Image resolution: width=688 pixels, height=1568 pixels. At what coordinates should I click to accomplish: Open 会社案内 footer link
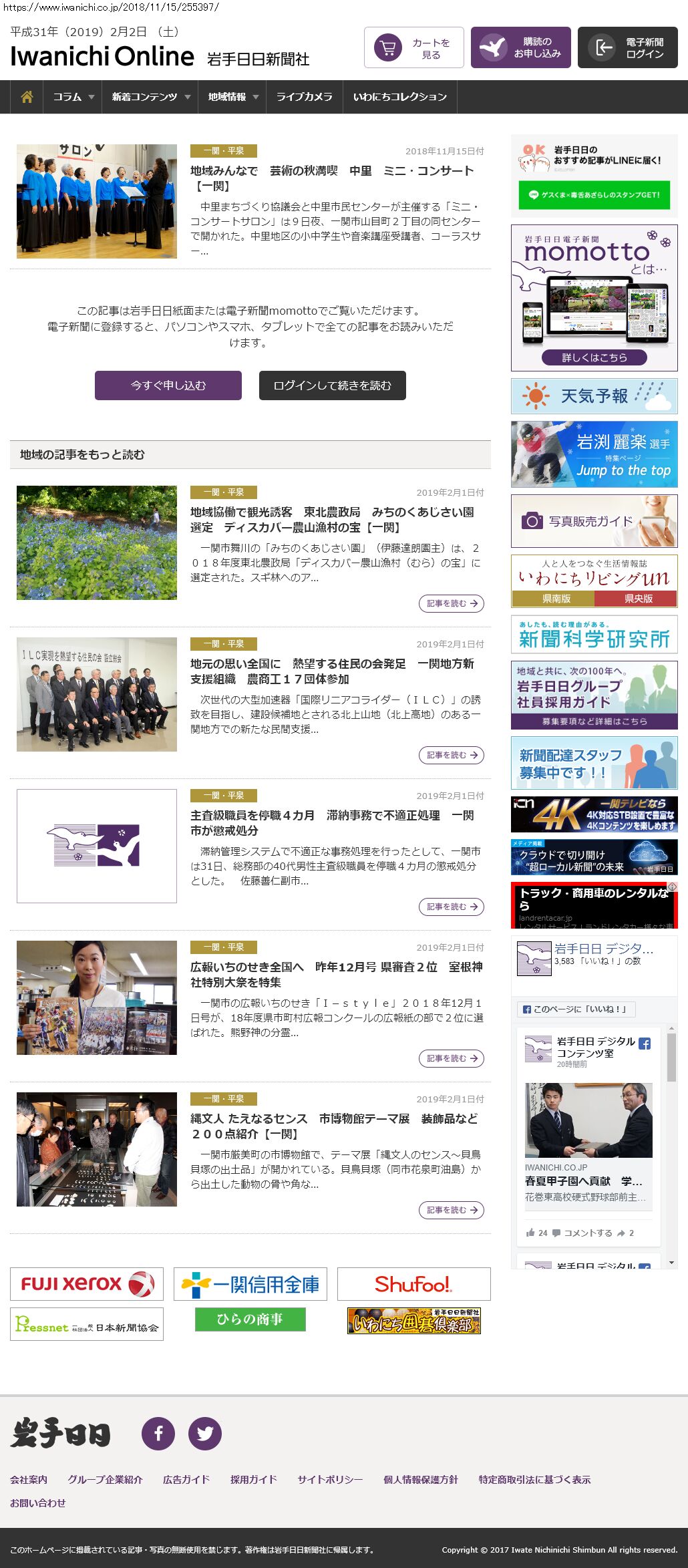29,1479
